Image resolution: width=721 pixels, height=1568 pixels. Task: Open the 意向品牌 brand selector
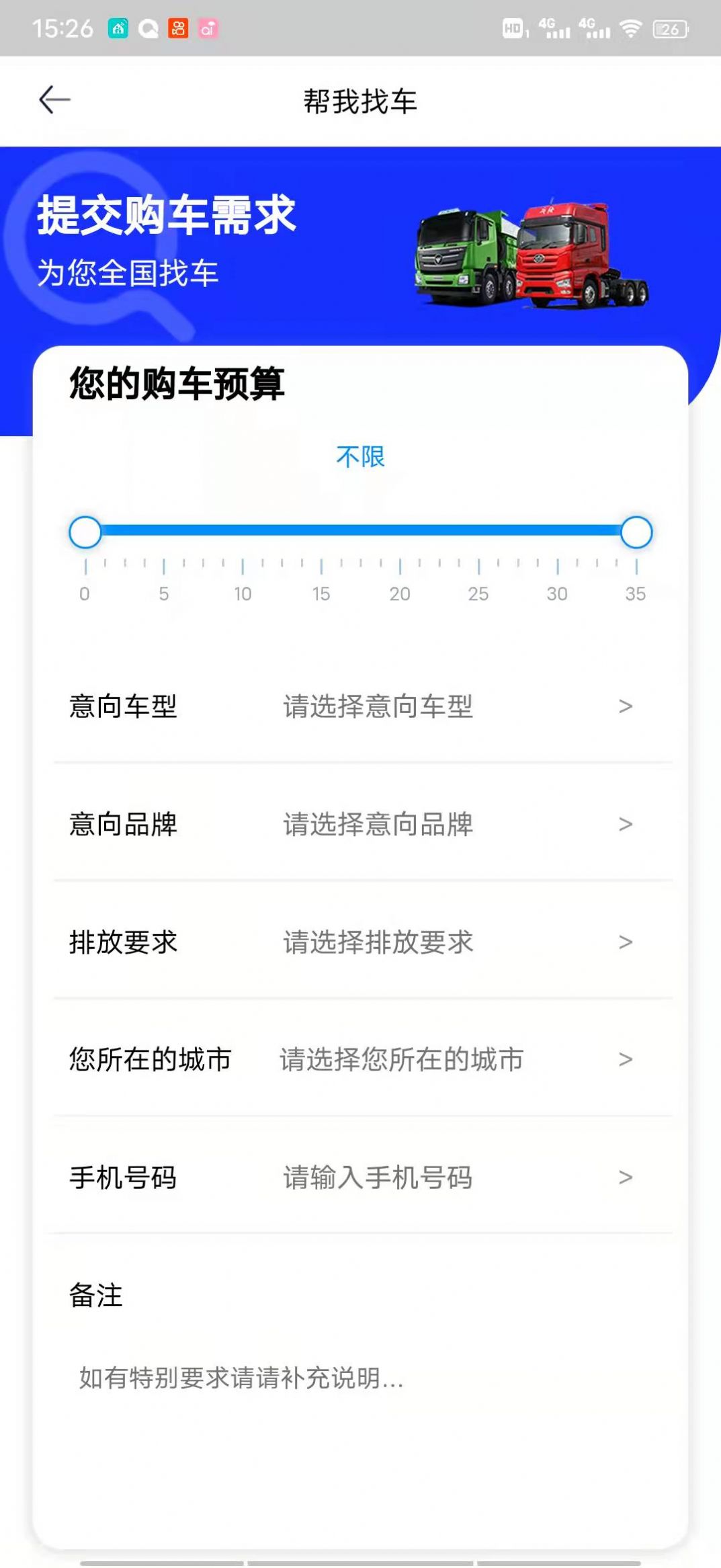click(625, 825)
